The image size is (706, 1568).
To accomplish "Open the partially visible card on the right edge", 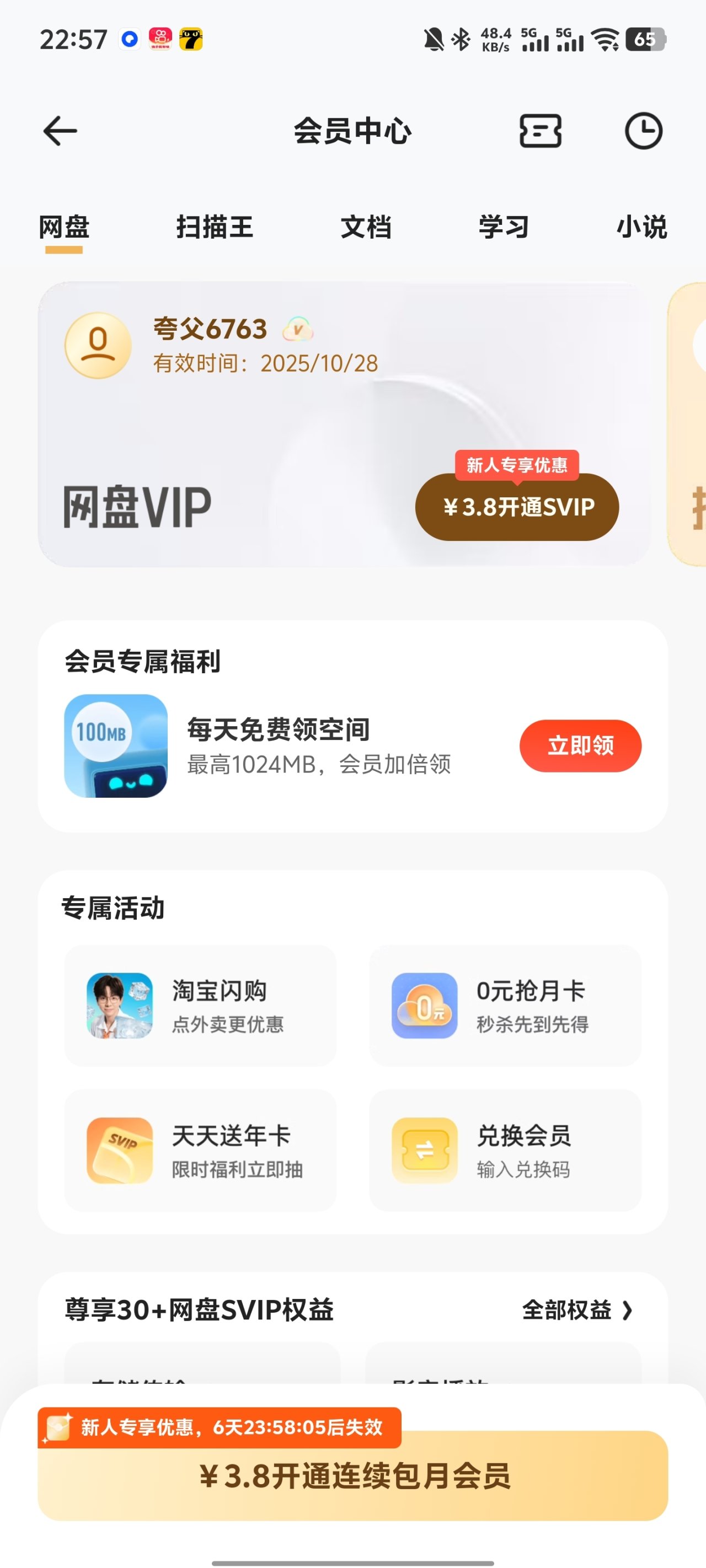I will pos(688,426).
